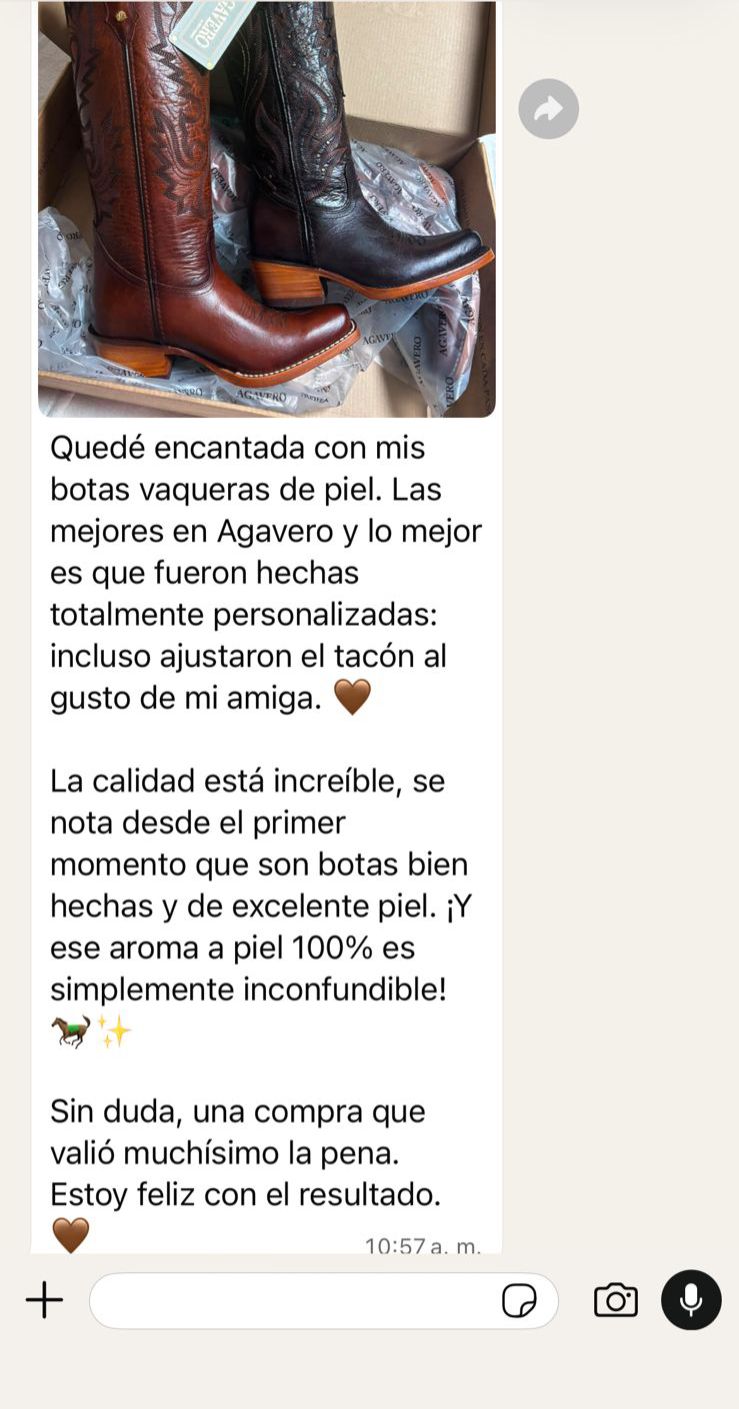The image size is (739, 1409).
Task: Open the boots photo in the chat
Action: pyautogui.click(x=267, y=209)
